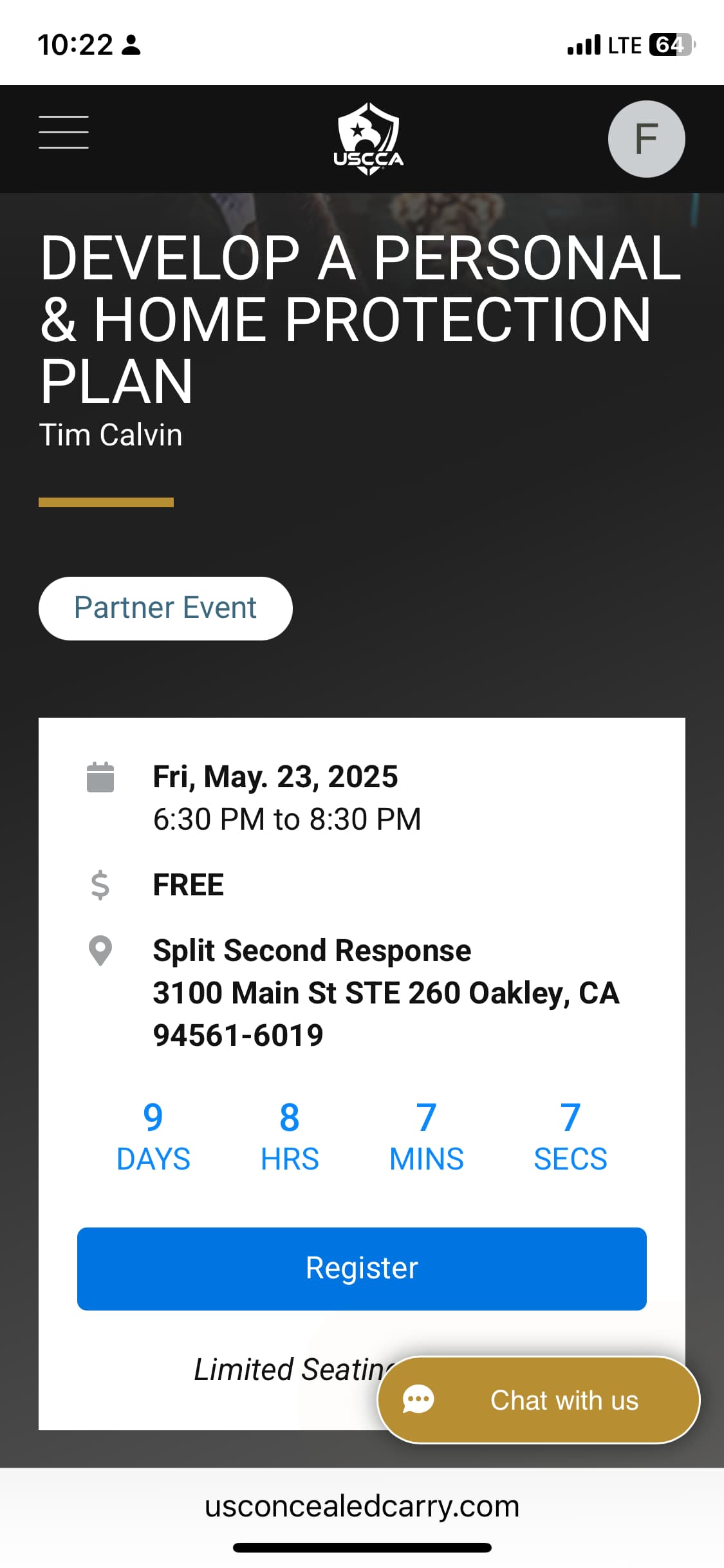Tap the usconcealedcarry.com address bar

(362, 1506)
